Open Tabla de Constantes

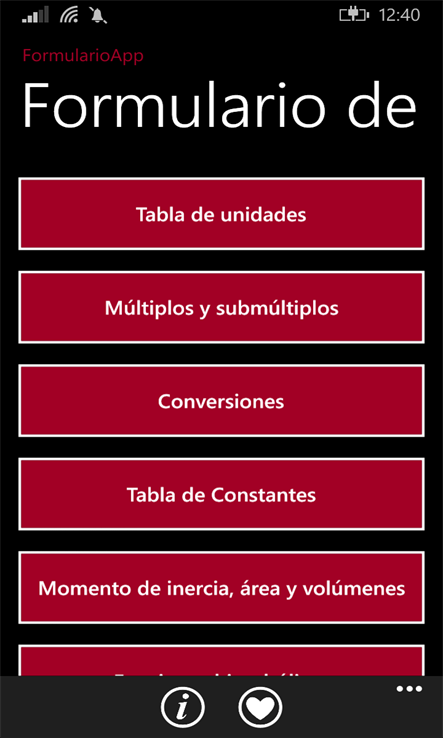(x=221, y=494)
